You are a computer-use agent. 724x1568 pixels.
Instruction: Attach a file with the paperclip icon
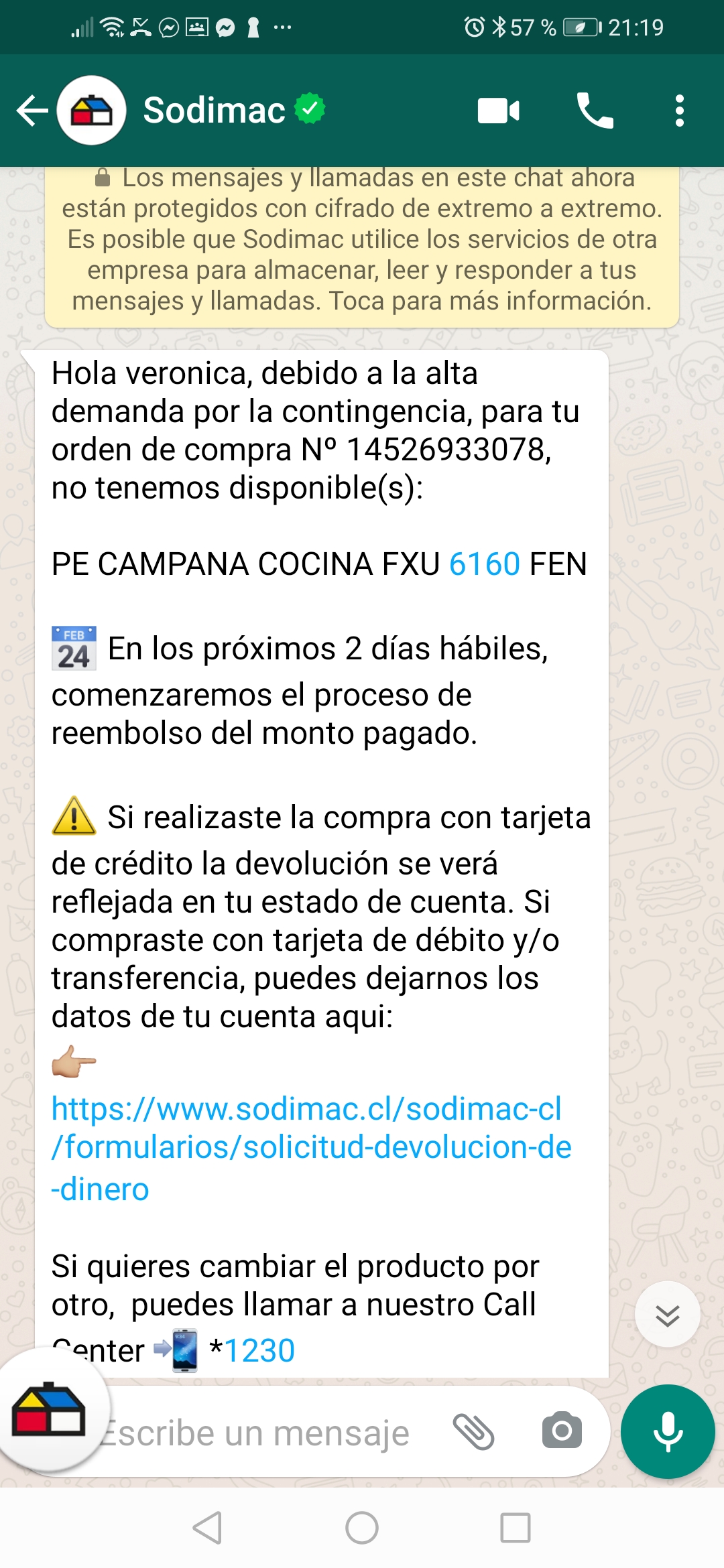pyautogui.click(x=473, y=1431)
